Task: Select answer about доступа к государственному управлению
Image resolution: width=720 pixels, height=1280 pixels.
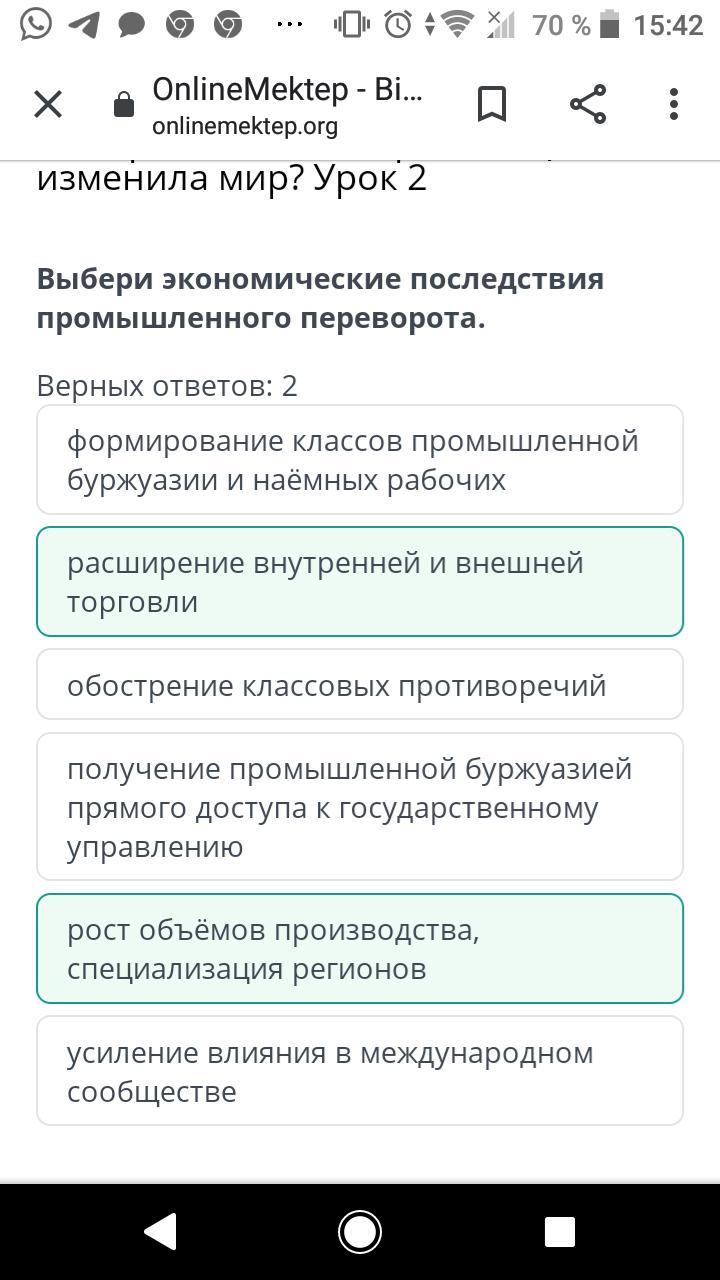Action: (x=360, y=807)
